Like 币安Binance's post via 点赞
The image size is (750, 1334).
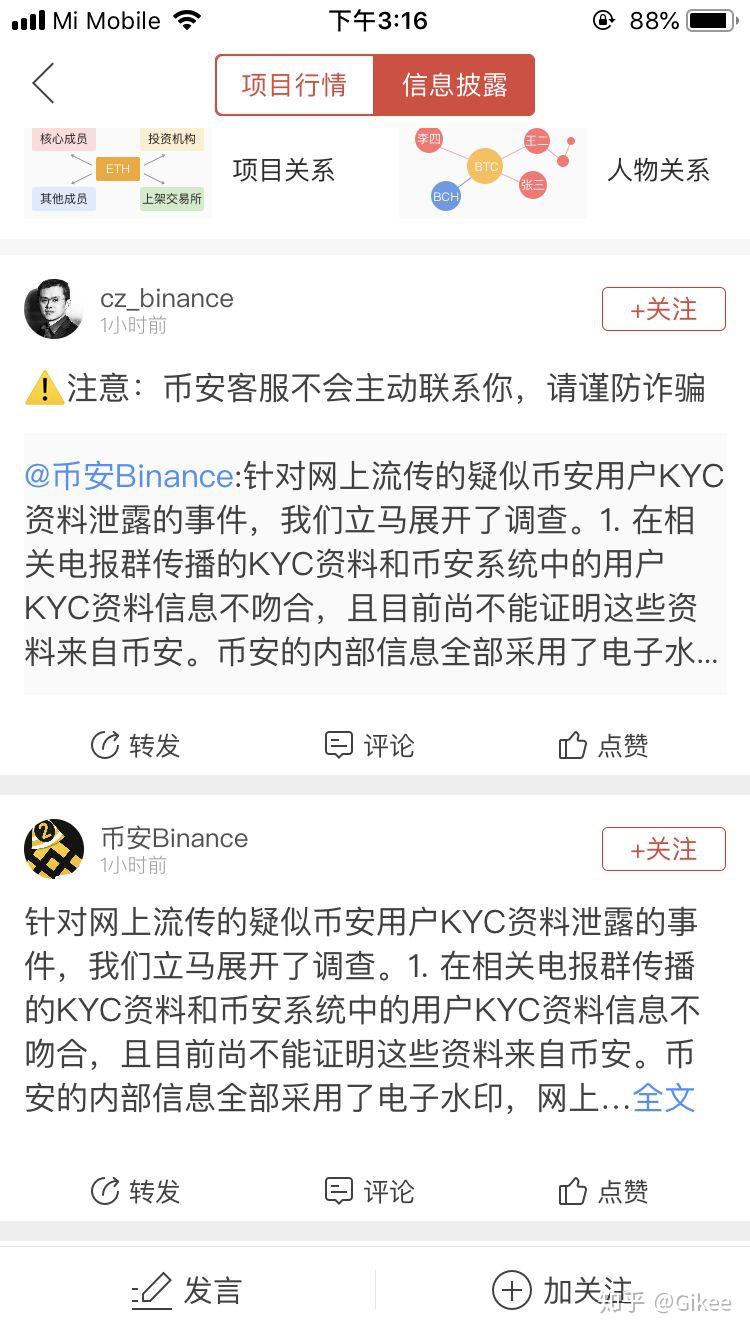601,1191
